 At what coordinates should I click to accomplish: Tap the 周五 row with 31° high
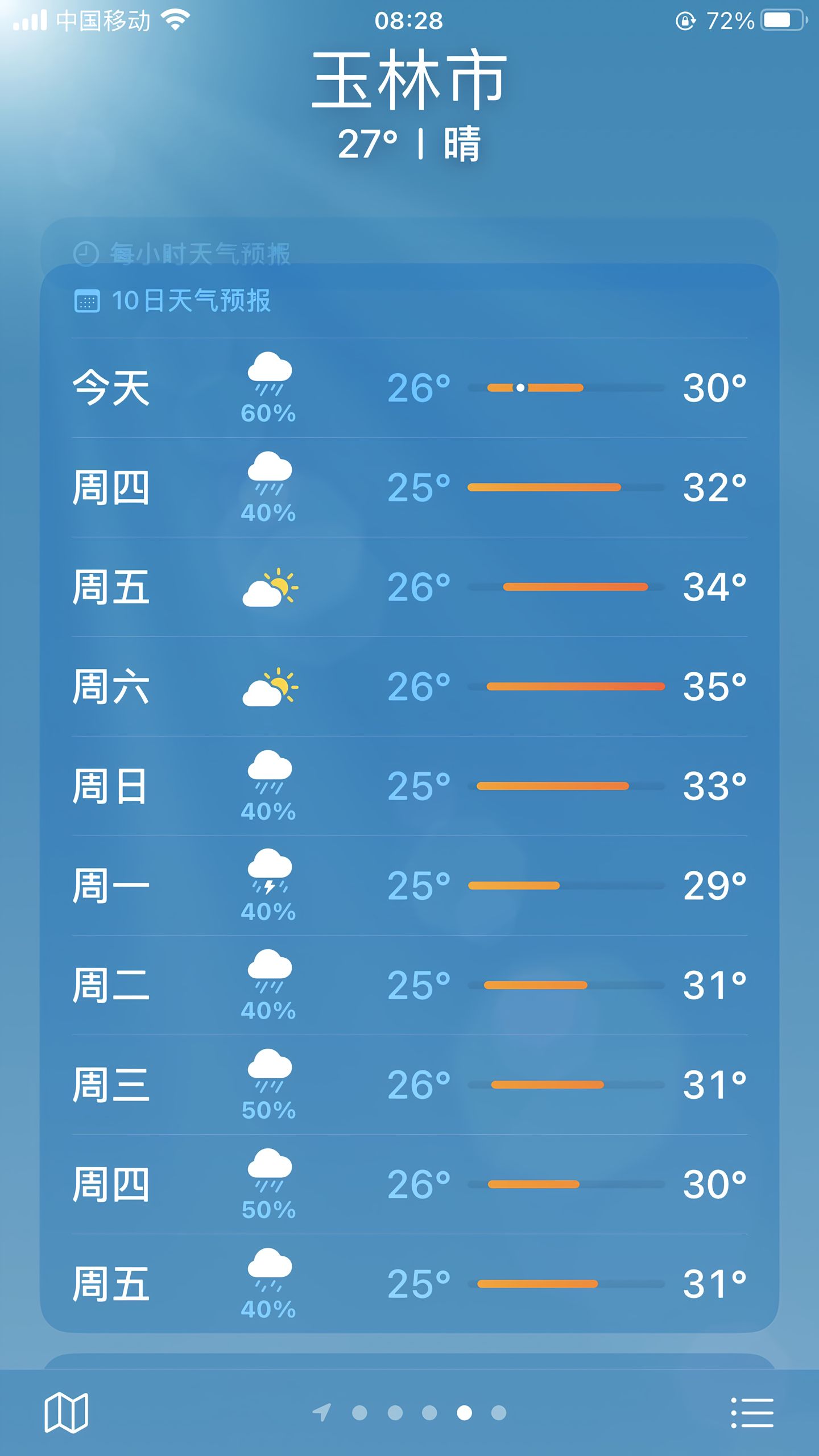409,1284
